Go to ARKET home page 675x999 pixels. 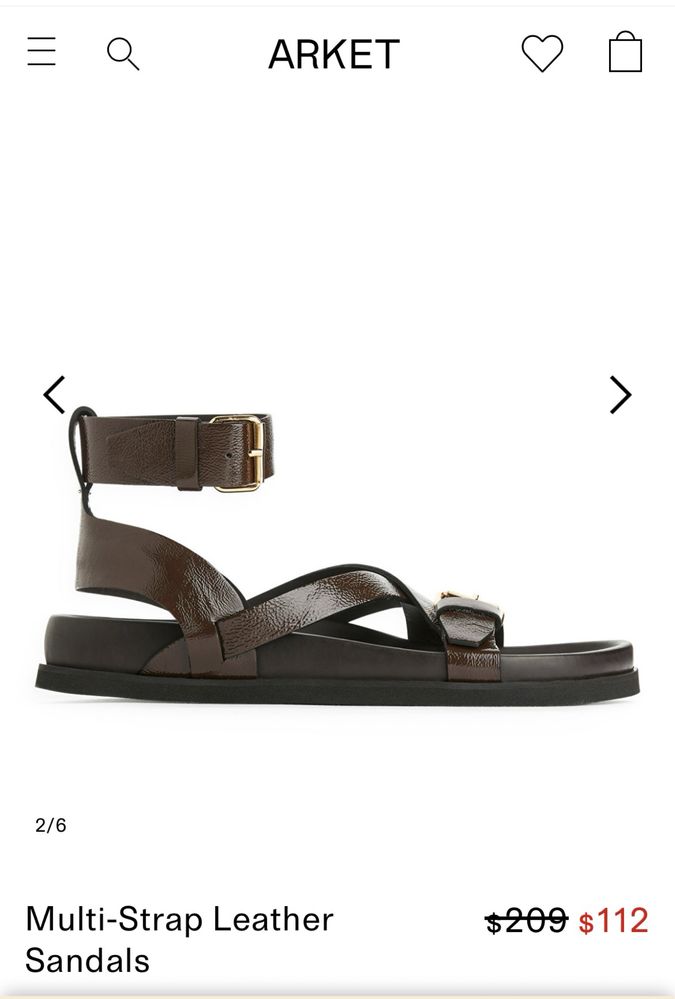click(334, 54)
